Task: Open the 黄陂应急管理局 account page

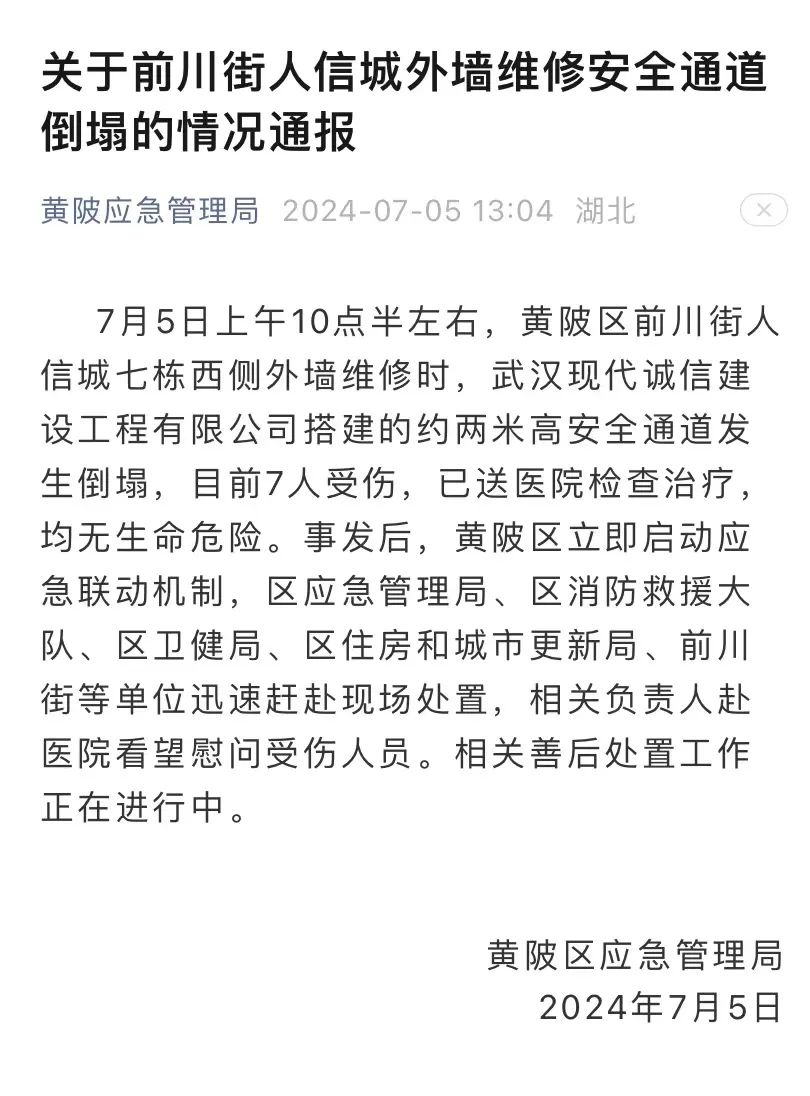Action: pyautogui.click(x=150, y=211)
